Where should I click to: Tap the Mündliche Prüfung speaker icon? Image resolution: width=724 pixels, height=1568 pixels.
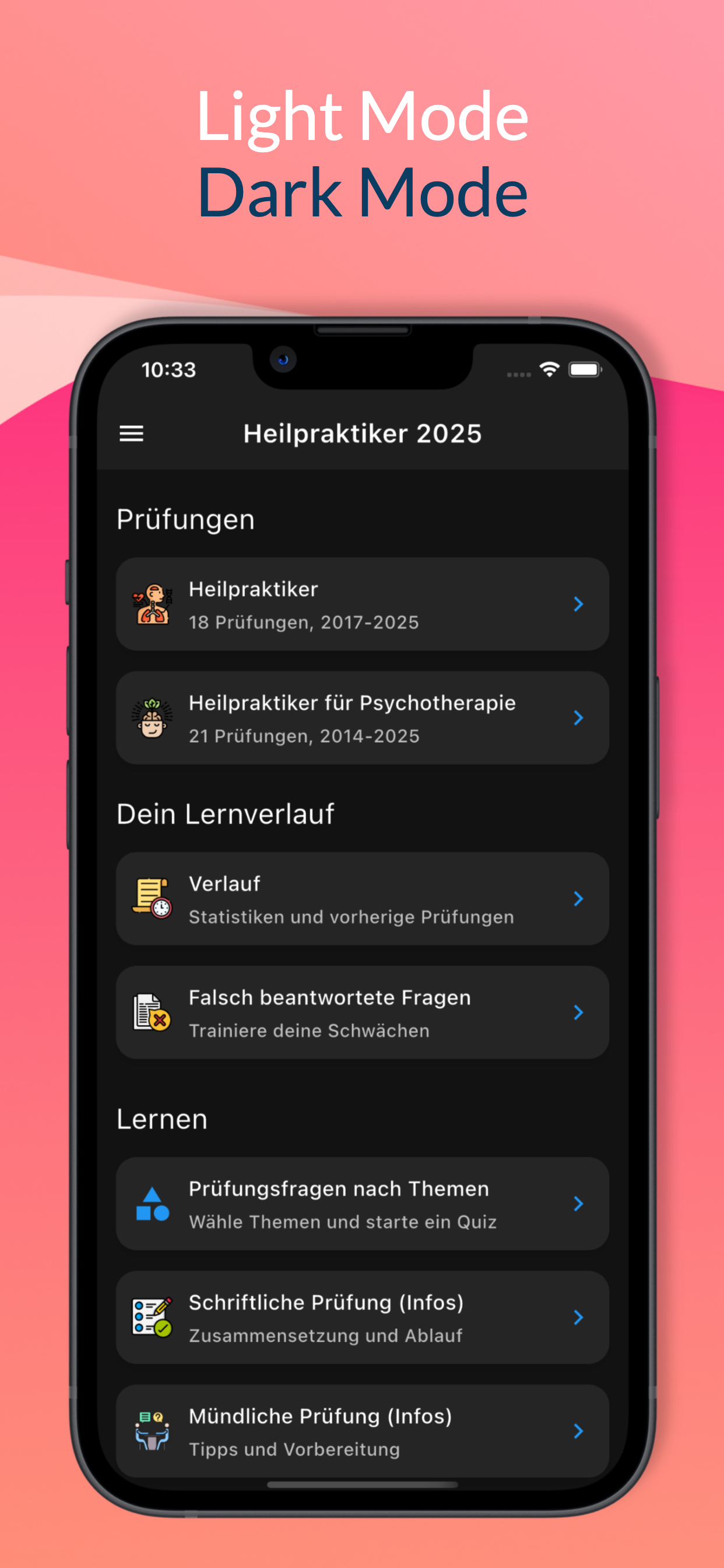(152, 1431)
